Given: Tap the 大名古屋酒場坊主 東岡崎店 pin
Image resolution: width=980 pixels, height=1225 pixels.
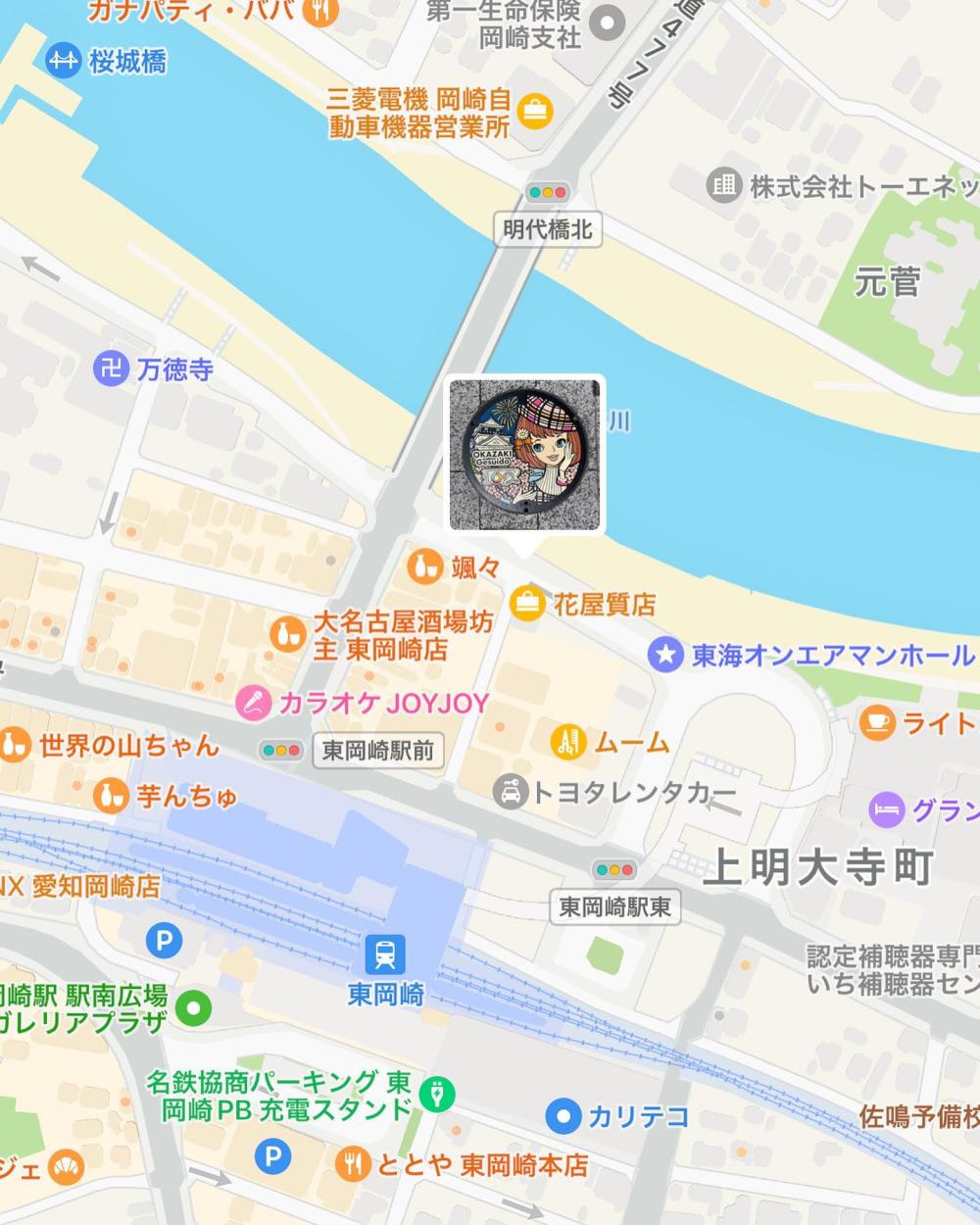Looking at the screenshot, I should [287, 635].
